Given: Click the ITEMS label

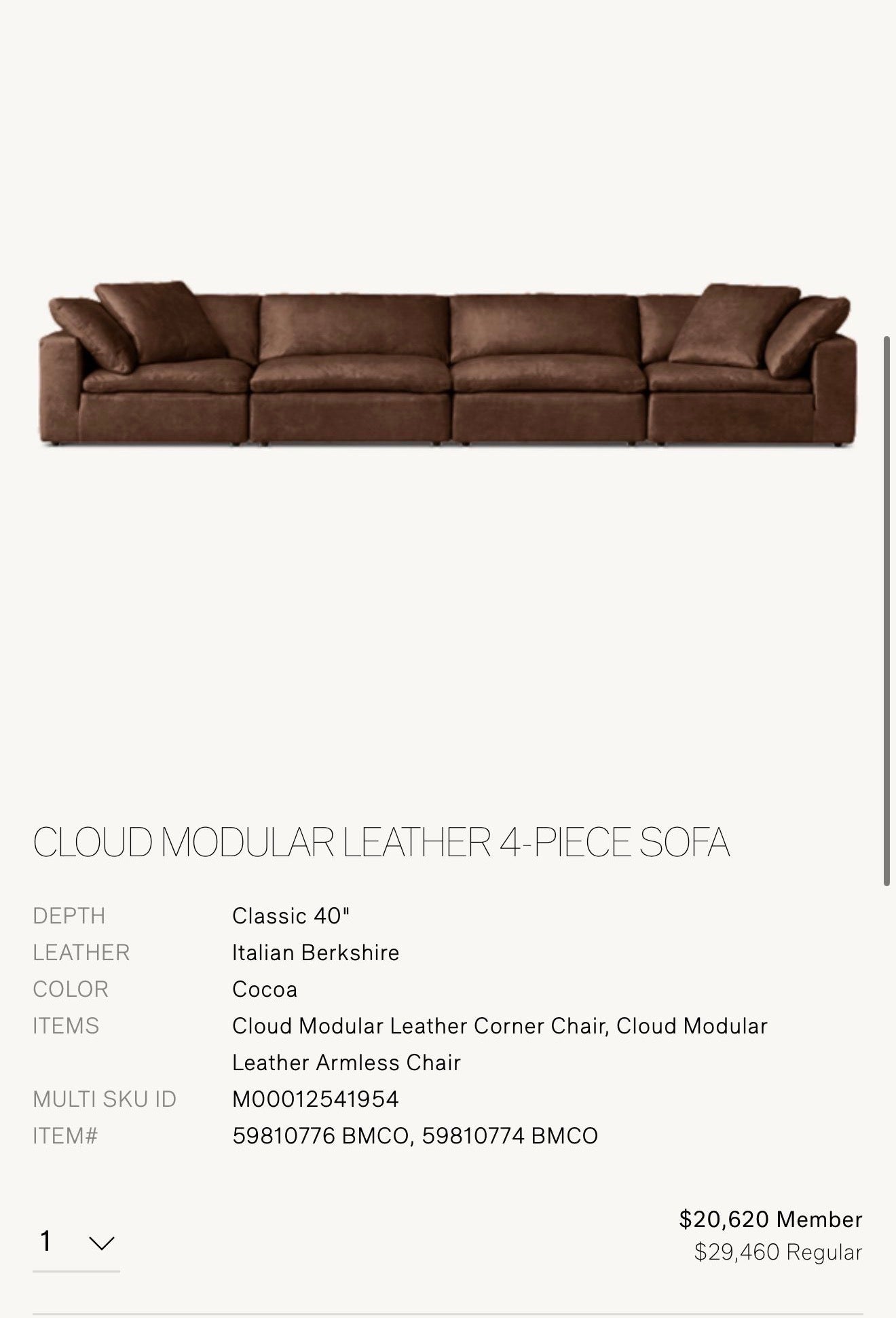Looking at the screenshot, I should pyautogui.click(x=65, y=1025).
